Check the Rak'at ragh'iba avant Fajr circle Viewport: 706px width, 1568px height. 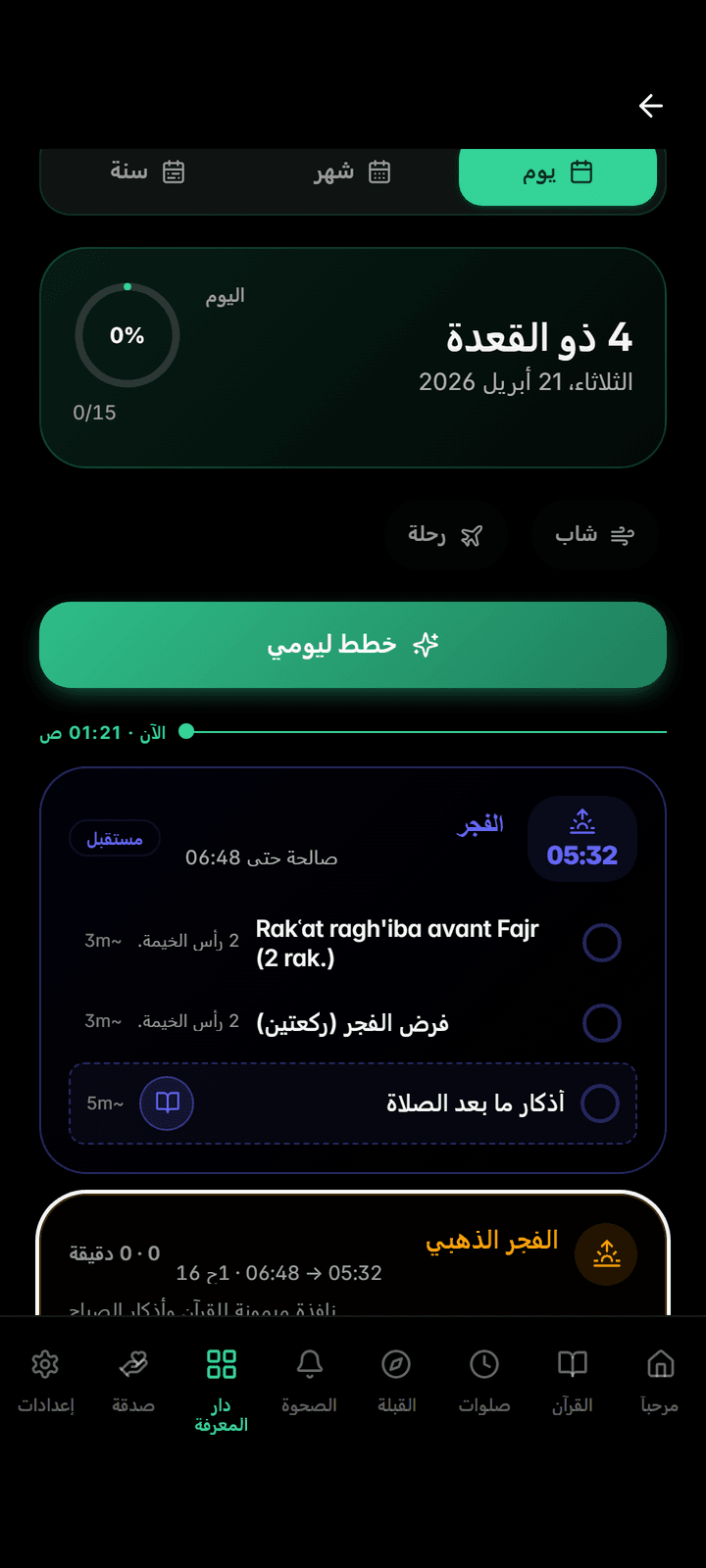[x=602, y=943]
